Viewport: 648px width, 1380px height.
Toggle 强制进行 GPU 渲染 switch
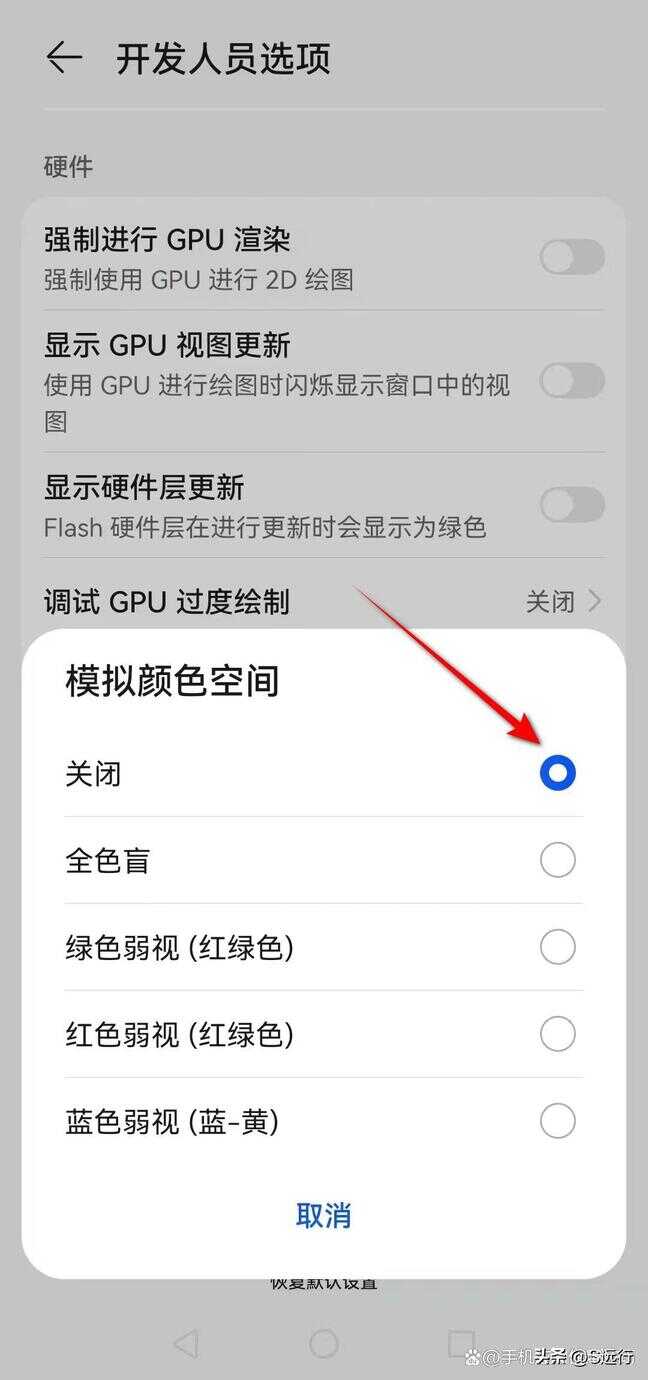[x=572, y=257]
